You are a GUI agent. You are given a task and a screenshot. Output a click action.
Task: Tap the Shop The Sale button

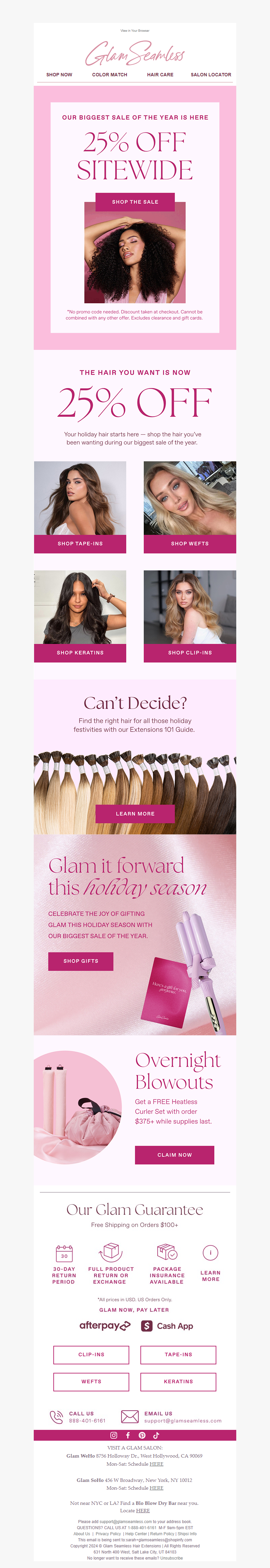(x=135, y=202)
